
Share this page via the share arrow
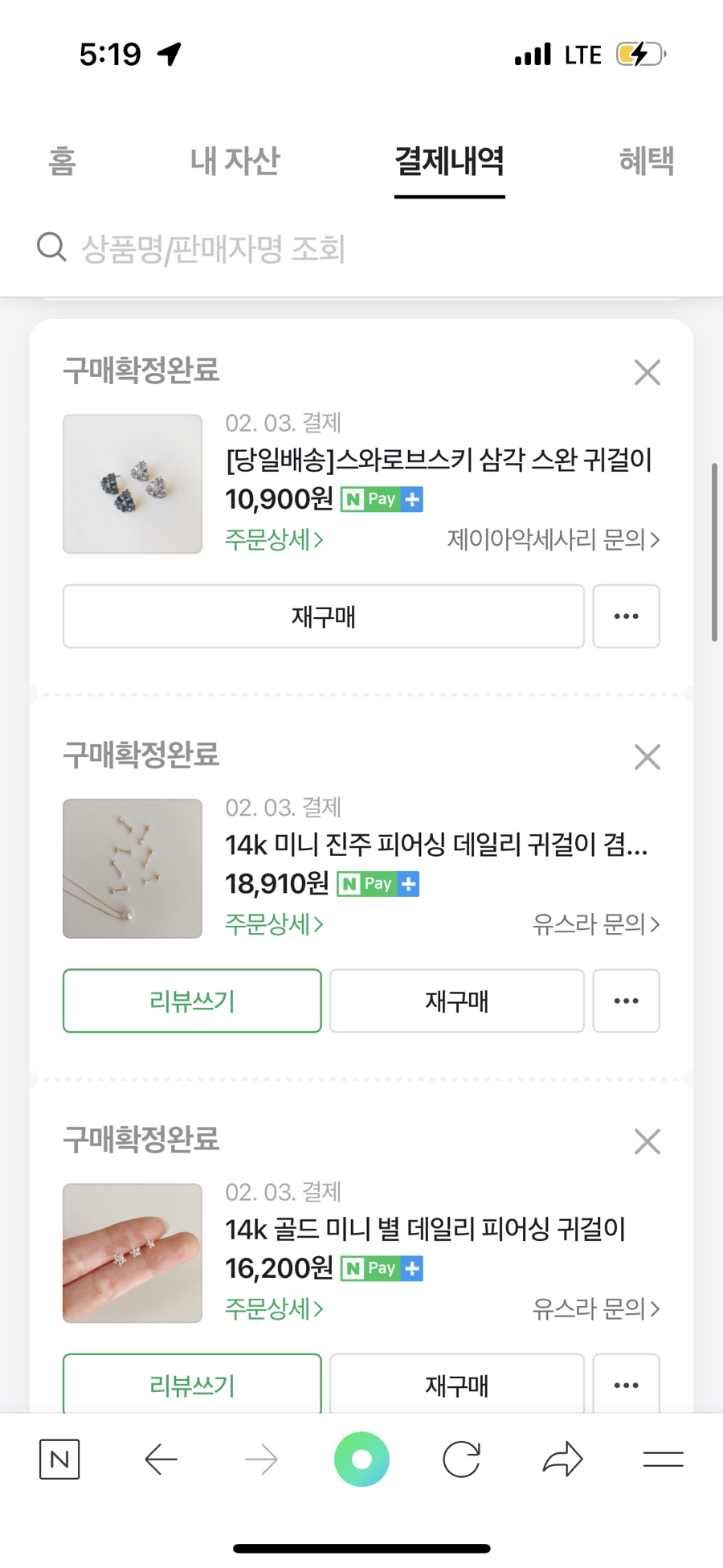[x=562, y=1459]
